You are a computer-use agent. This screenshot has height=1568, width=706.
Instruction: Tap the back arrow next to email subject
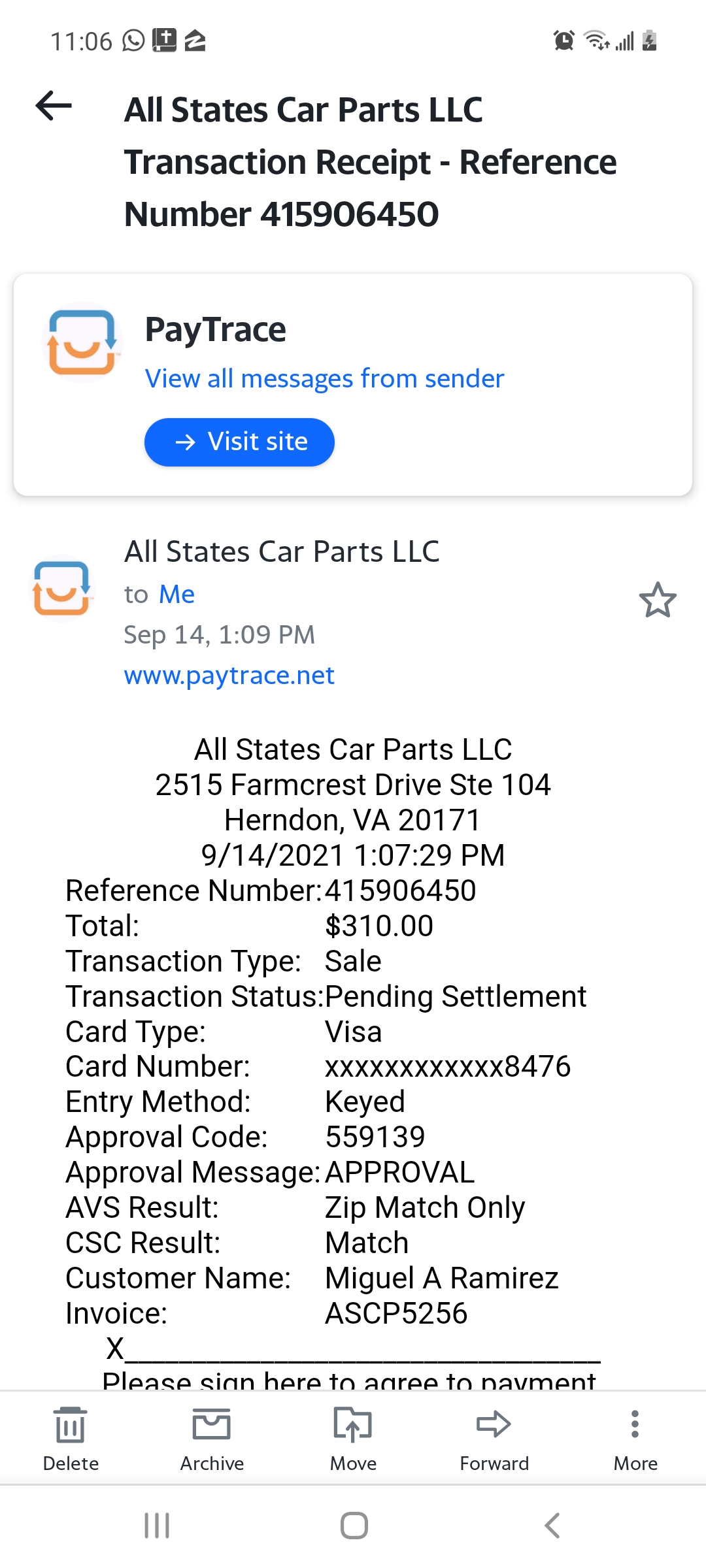click(x=54, y=106)
